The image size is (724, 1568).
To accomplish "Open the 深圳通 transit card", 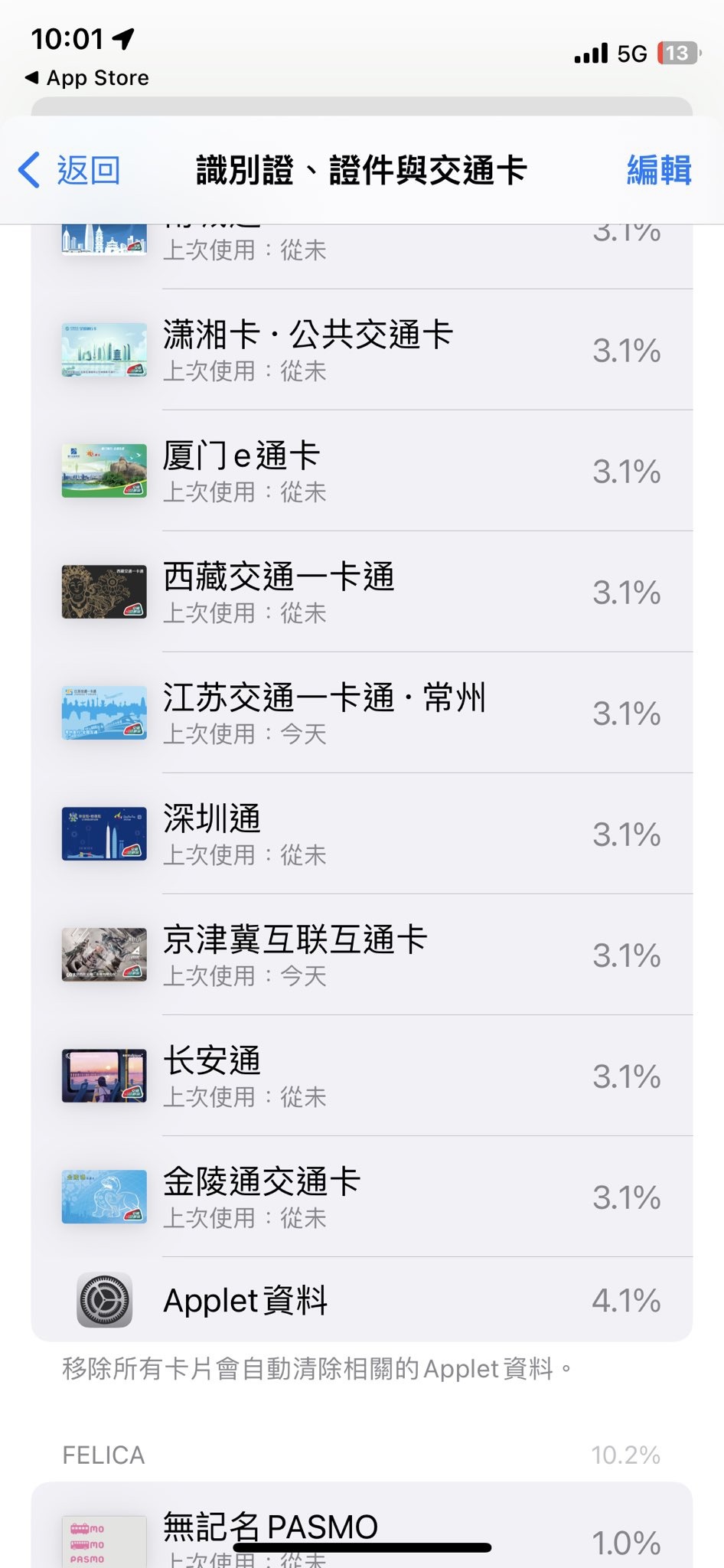I will coord(361,834).
